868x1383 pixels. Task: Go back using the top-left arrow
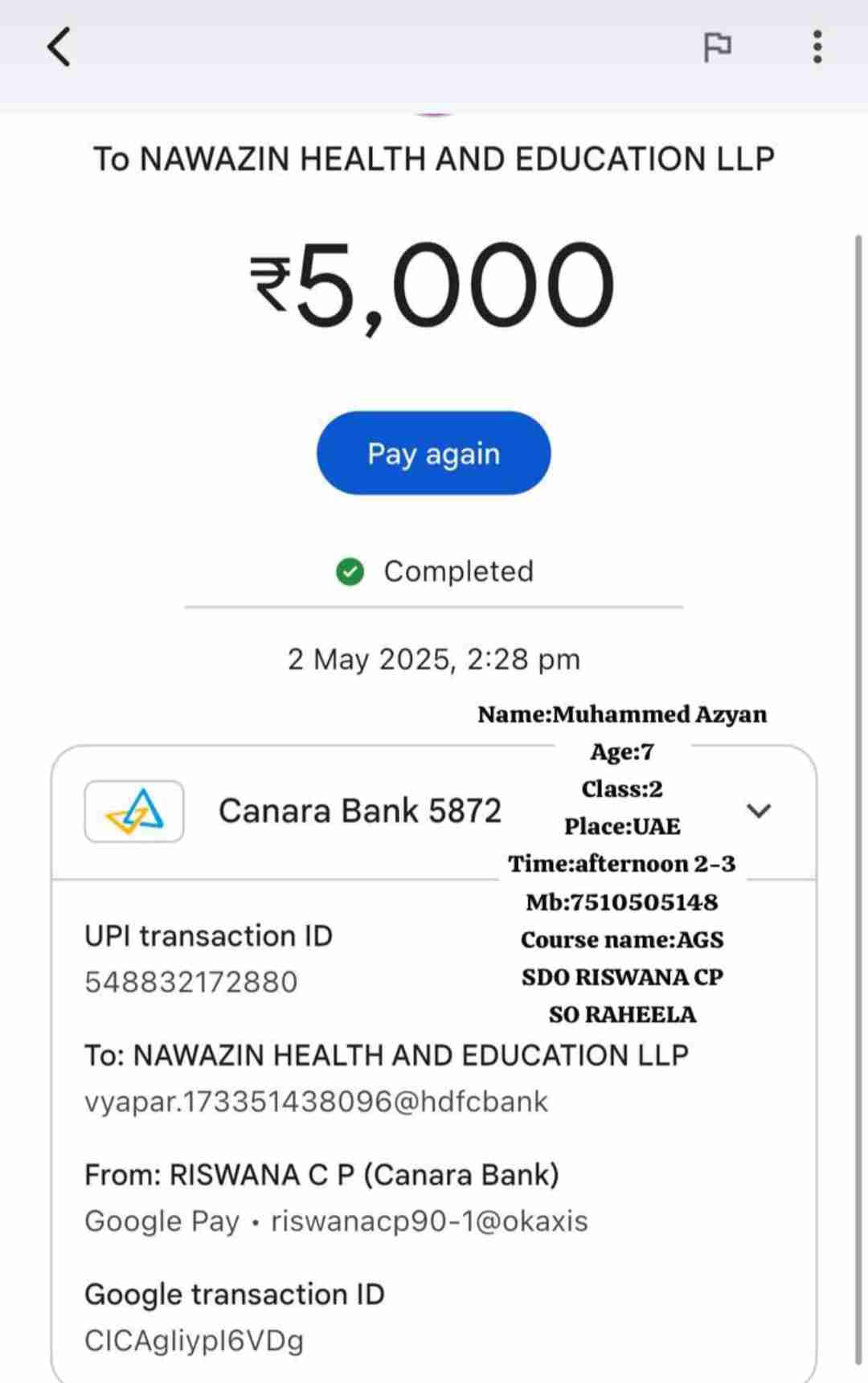tap(59, 47)
